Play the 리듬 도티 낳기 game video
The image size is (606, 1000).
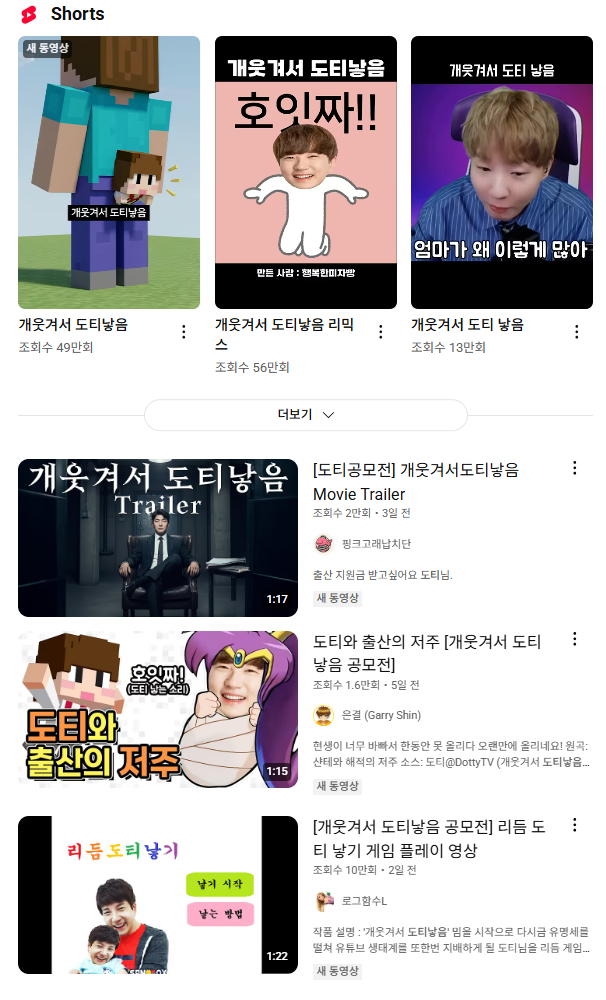click(158, 895)
